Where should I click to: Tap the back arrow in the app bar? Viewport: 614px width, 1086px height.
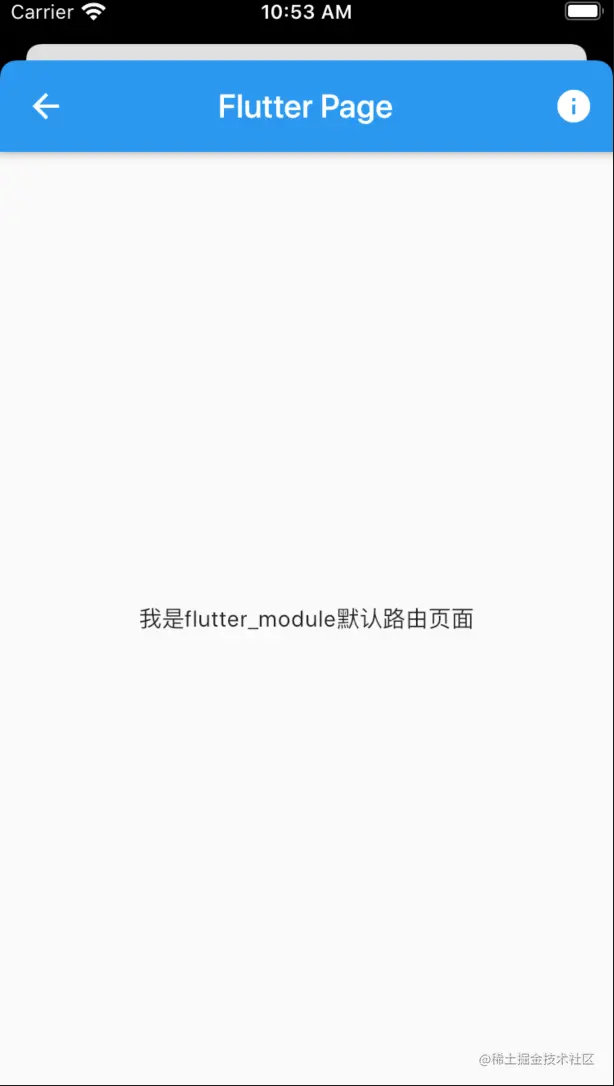pyautogui.click(x=46, y=106)
